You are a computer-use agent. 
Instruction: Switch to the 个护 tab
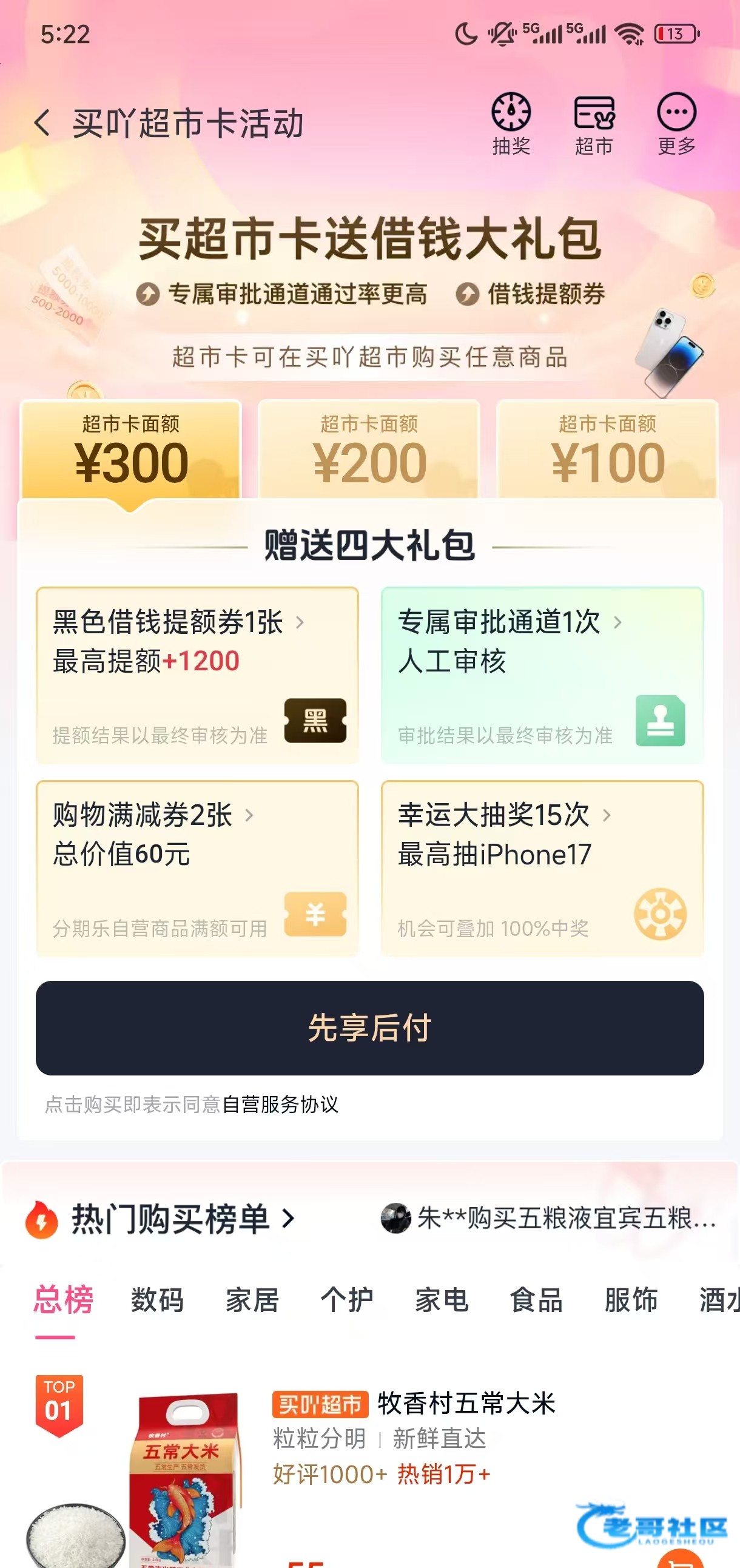pos(347,1300)
